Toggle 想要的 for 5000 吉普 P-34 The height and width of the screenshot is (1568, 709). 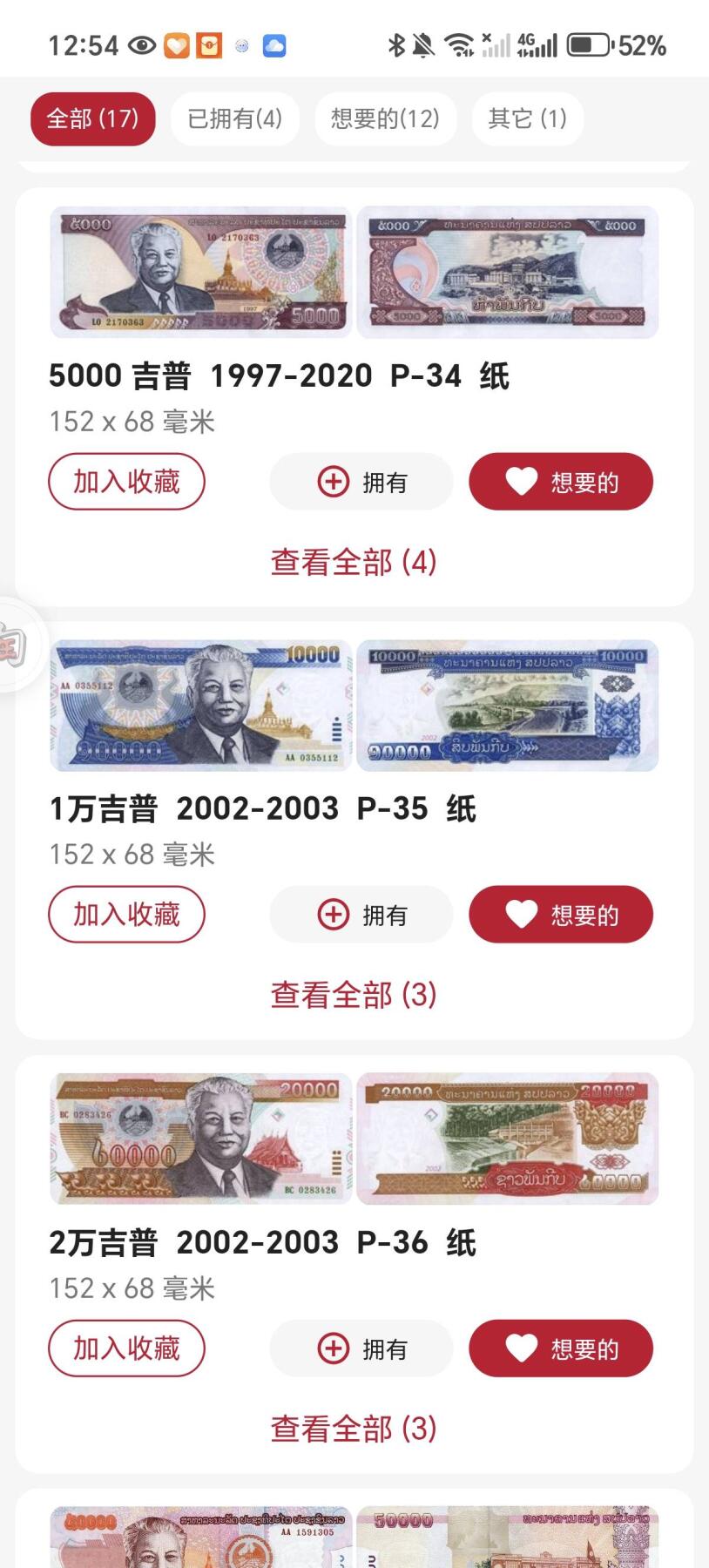pos(561,482)
